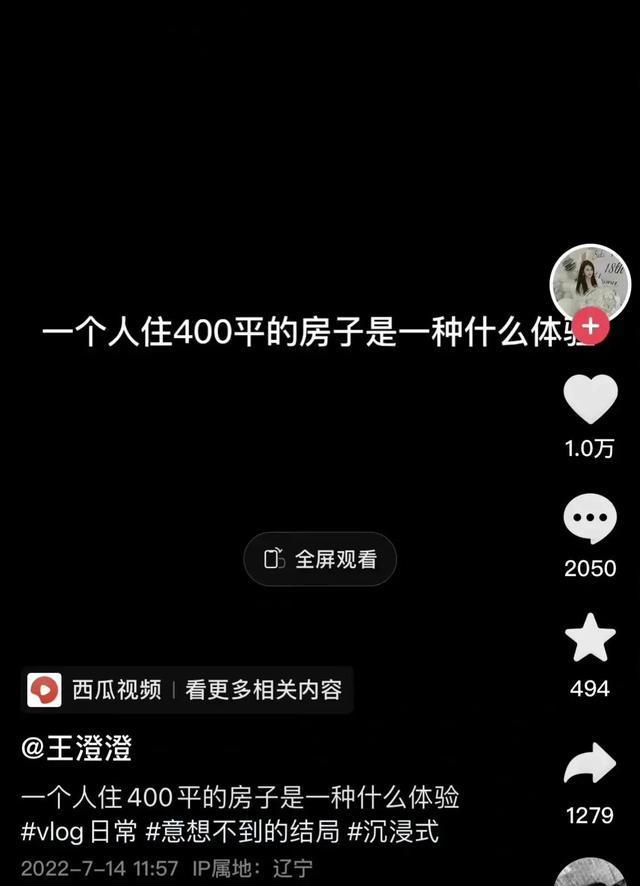Viewport: 640px width, 886px height.
Task: Follow the creator with the plus button
Action: pyautogui.click(x=591, y=326)
